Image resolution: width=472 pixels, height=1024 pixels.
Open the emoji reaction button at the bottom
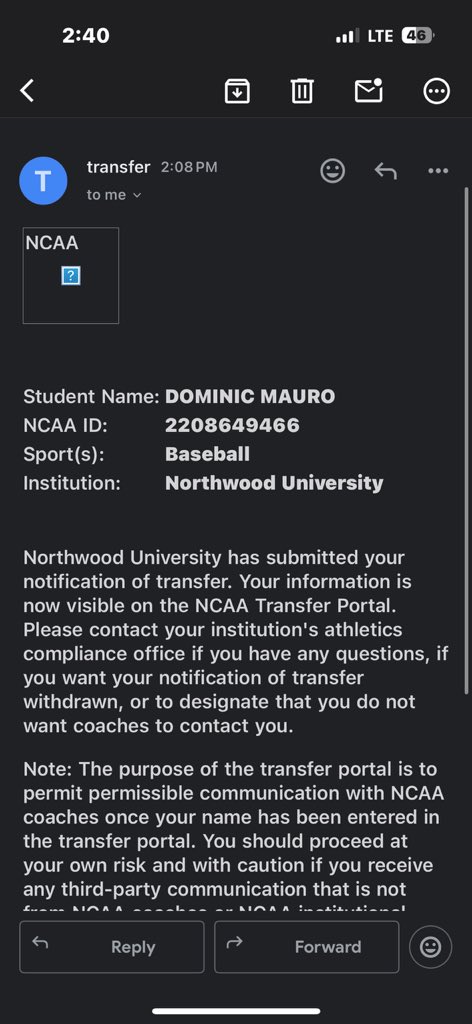[x=430, y=947]
